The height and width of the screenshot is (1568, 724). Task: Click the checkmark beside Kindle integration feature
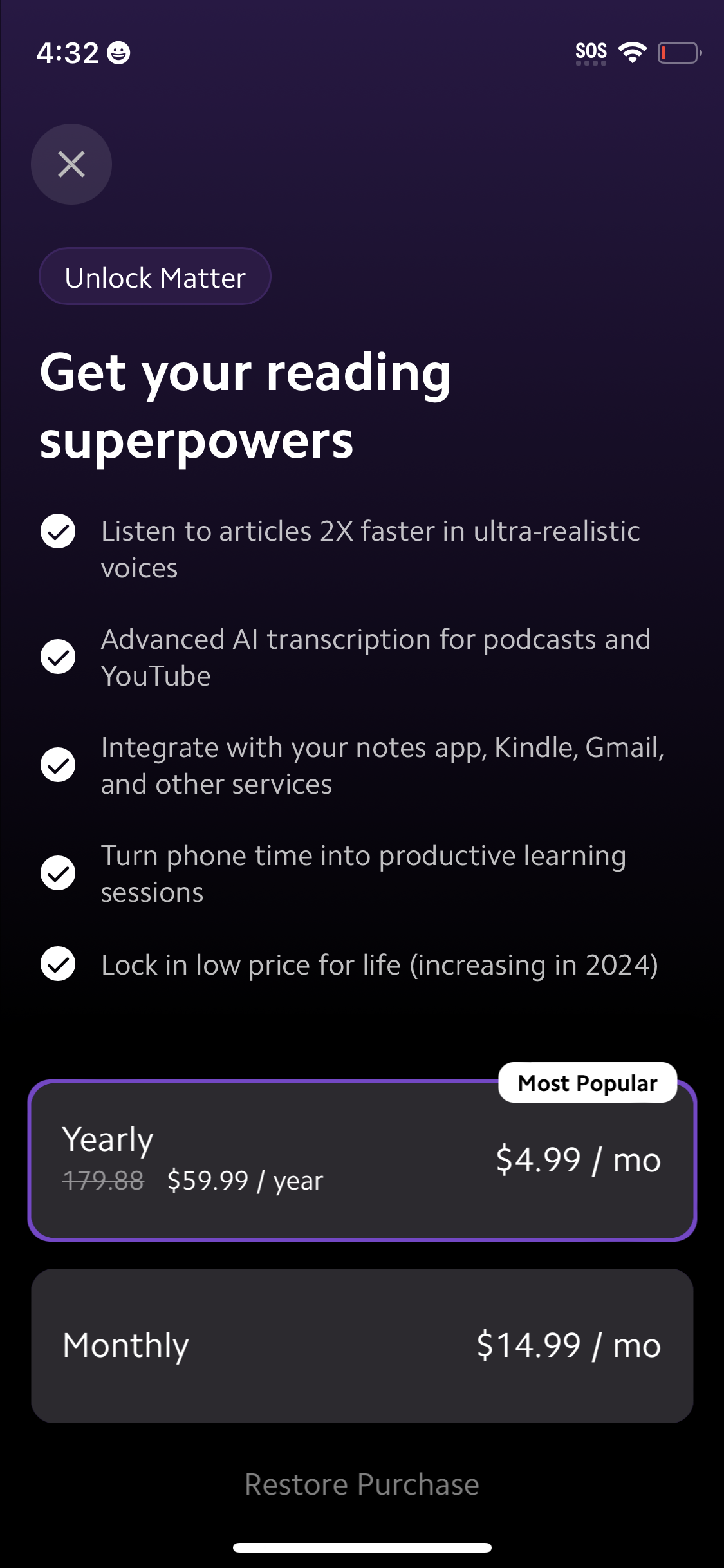pos(59,765)
